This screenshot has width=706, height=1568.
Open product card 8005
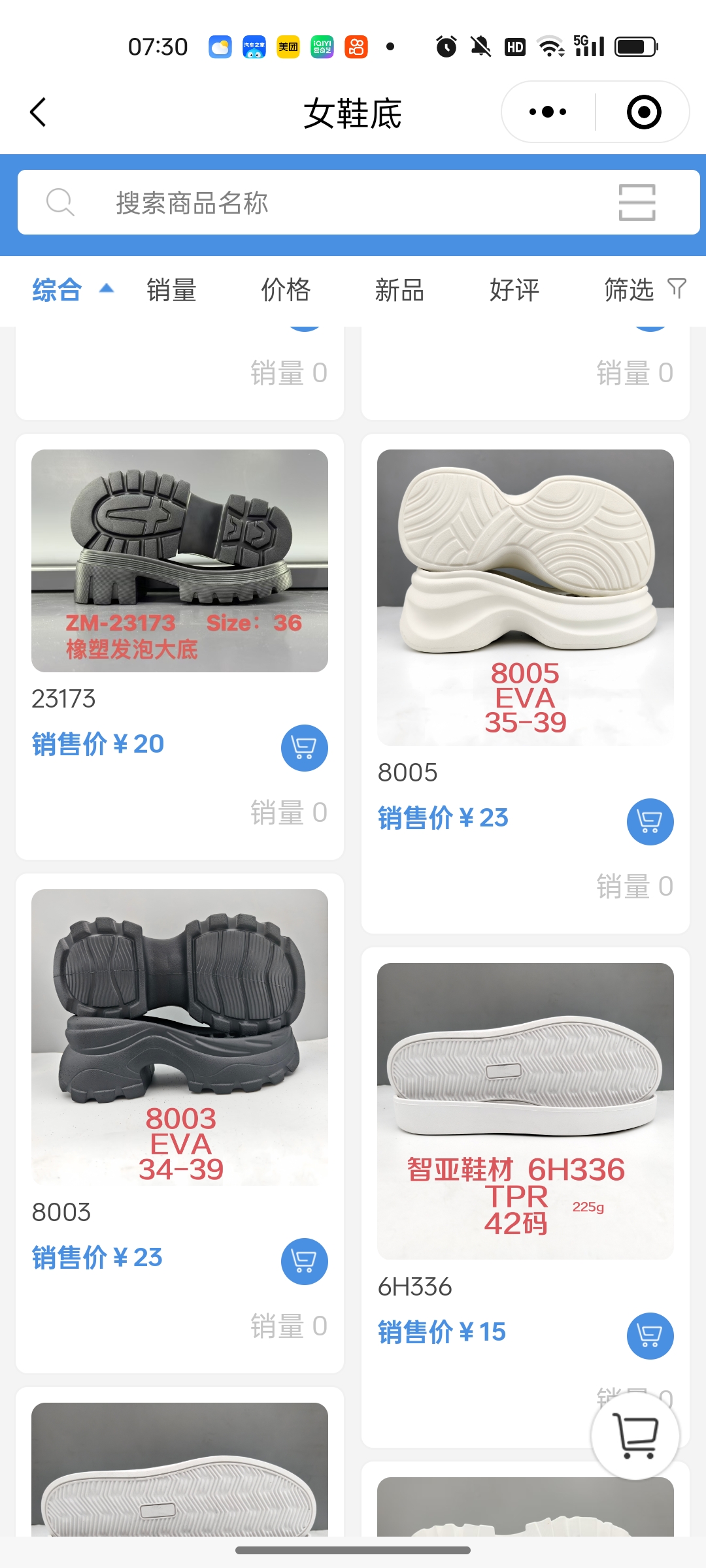(x=525, y=597)
